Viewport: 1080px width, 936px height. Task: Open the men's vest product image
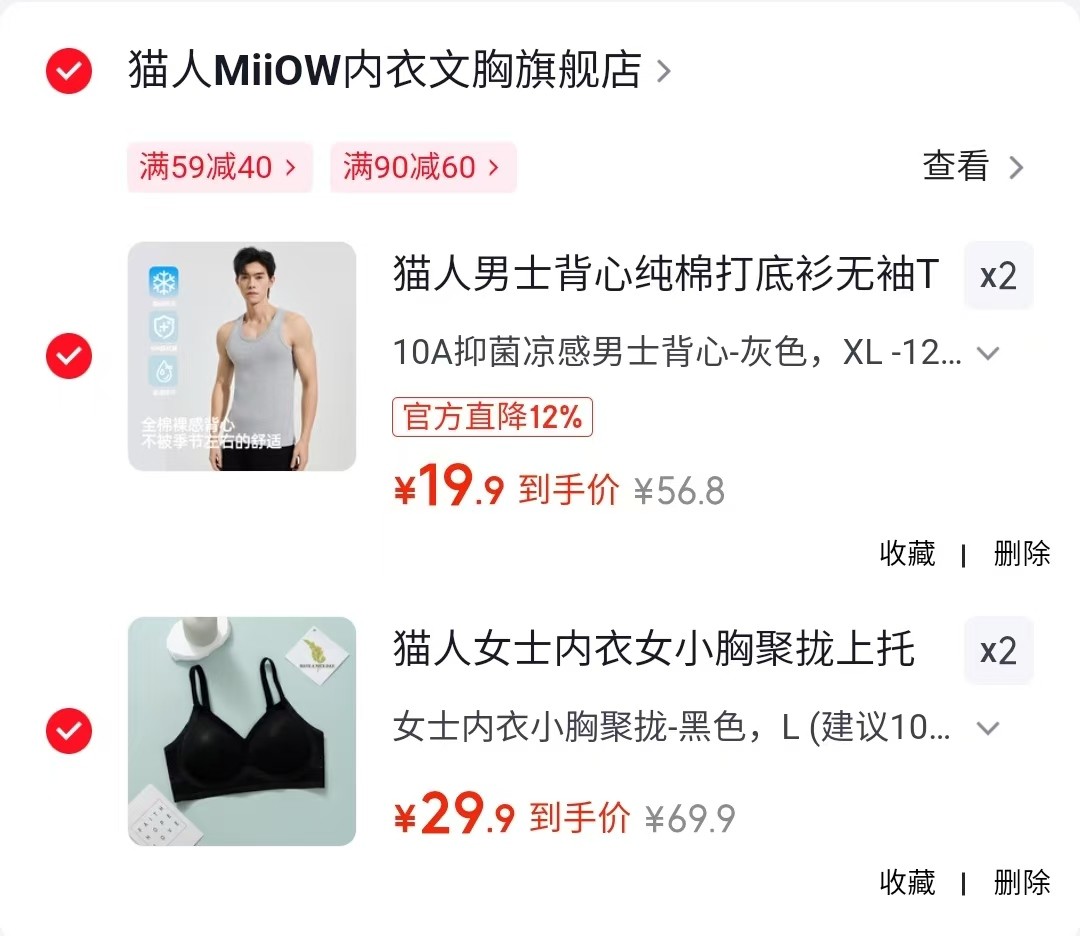(242, 356)
